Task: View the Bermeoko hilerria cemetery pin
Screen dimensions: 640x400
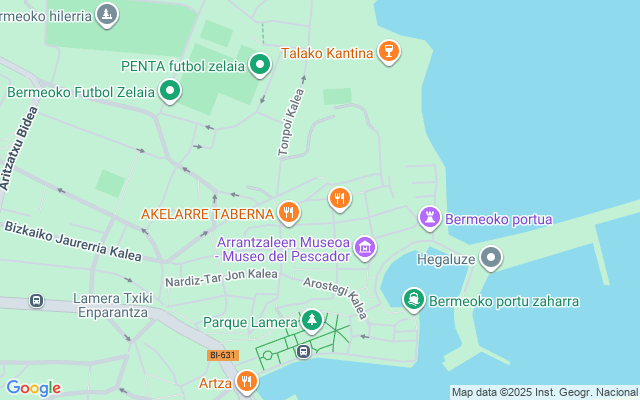Action: tap(108, 14)
